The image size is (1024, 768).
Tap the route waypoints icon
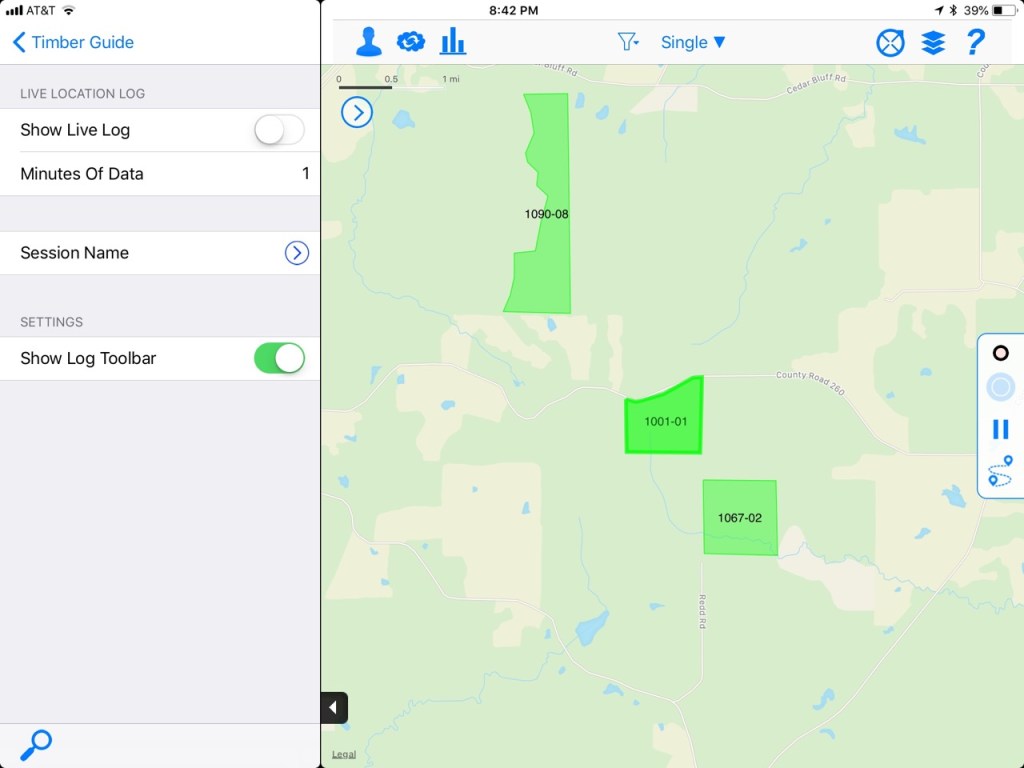1000,470
